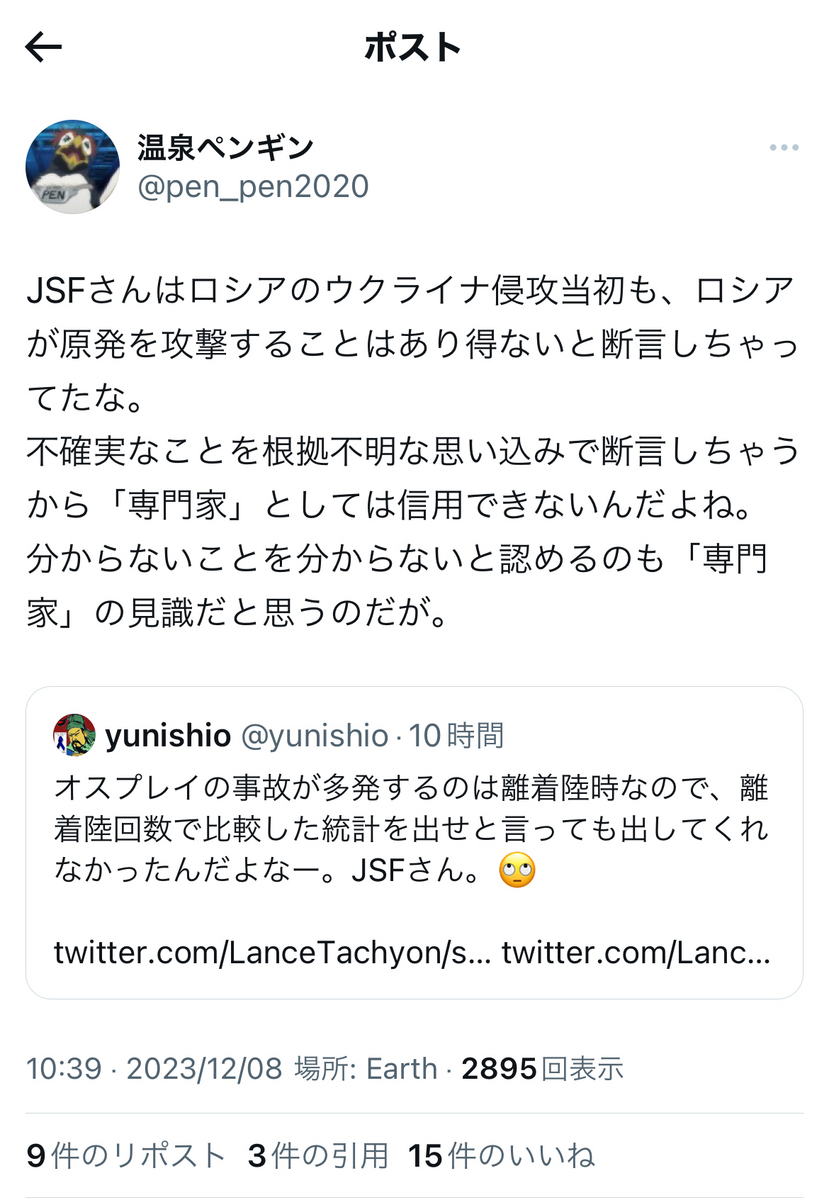The height and width of the screenshot is (1200, 829).
Task: Open 温泉ペンギン's profile picture
Action: [x=71, y=168]
